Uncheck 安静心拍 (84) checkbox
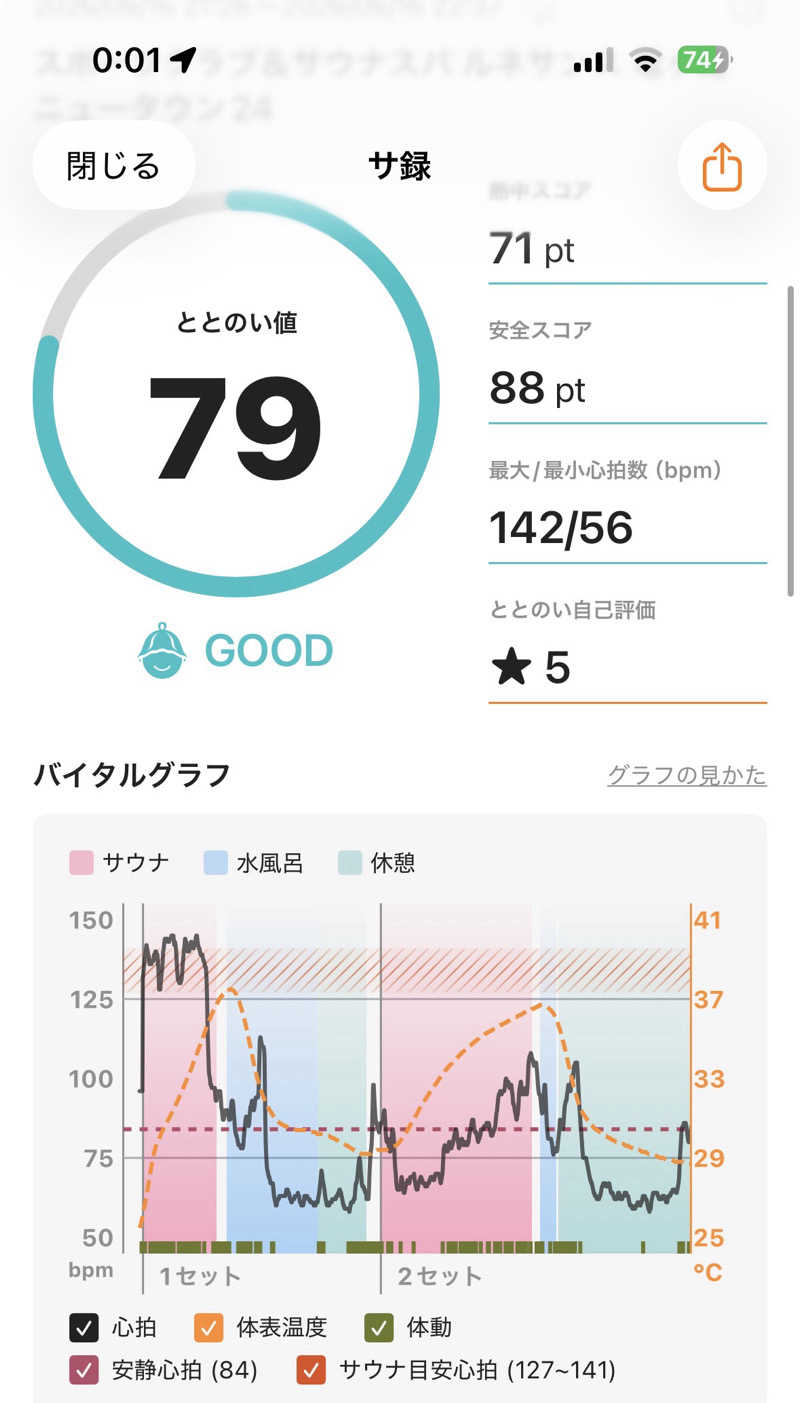 pyautogui.click(x=83, y=1370)
